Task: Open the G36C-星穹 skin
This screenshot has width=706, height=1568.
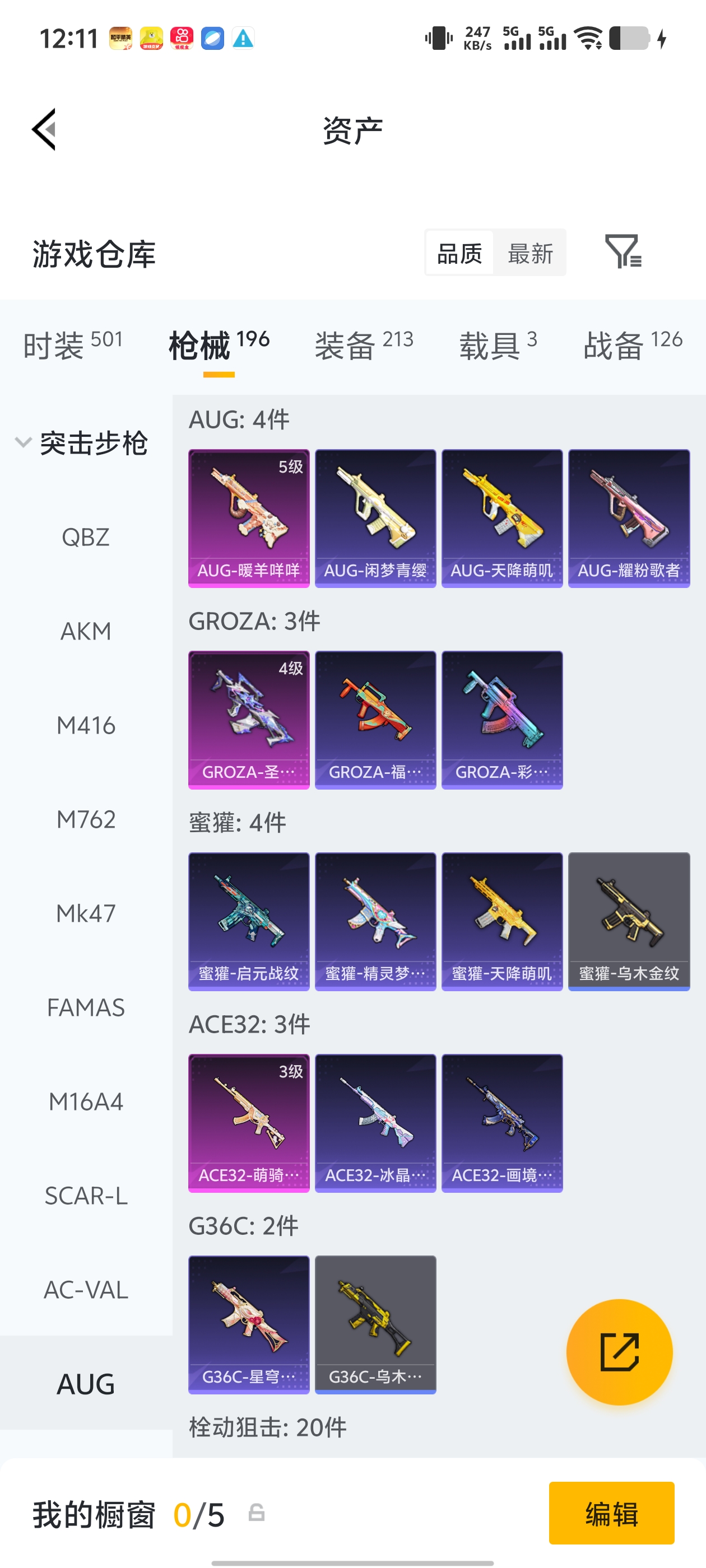Action: point(249,1324)
